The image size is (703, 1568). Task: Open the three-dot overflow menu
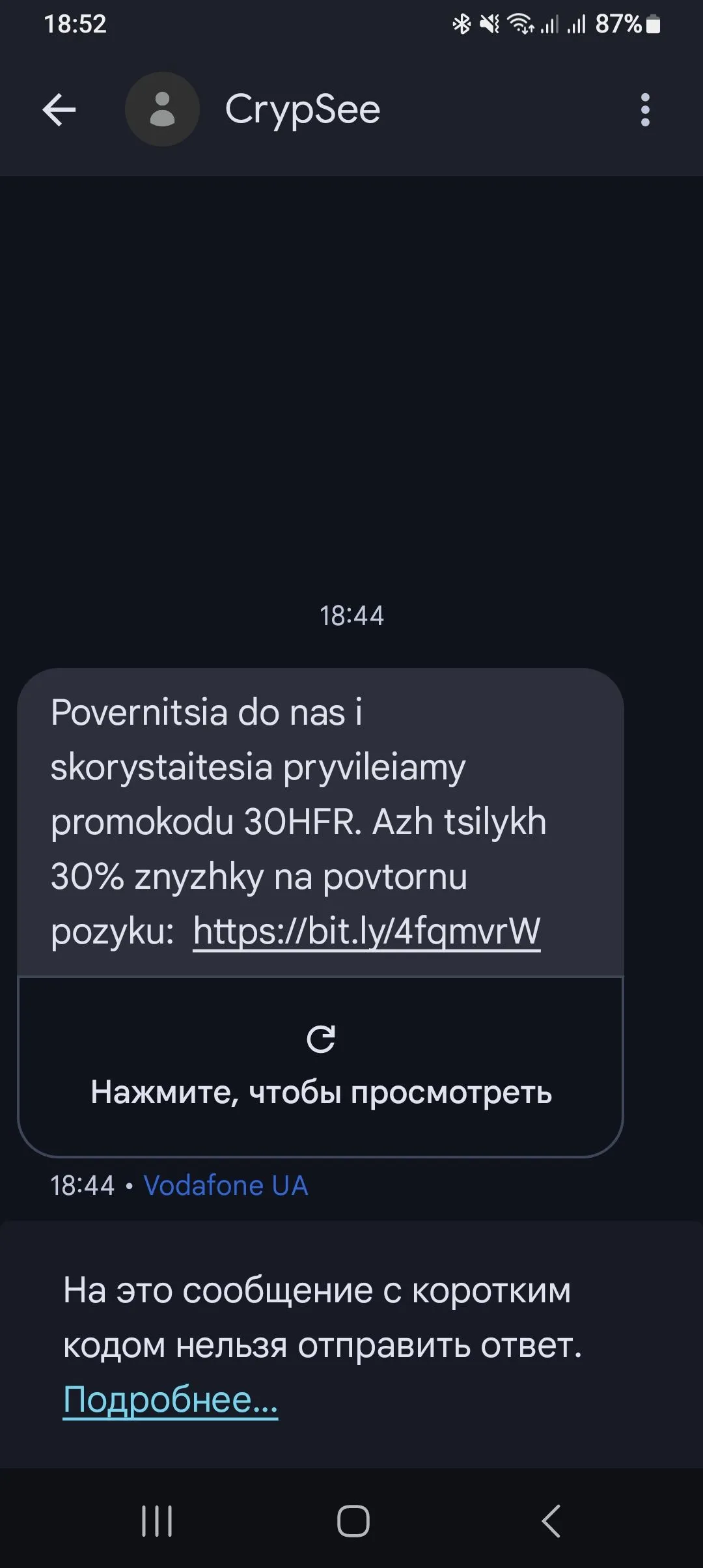644,109
